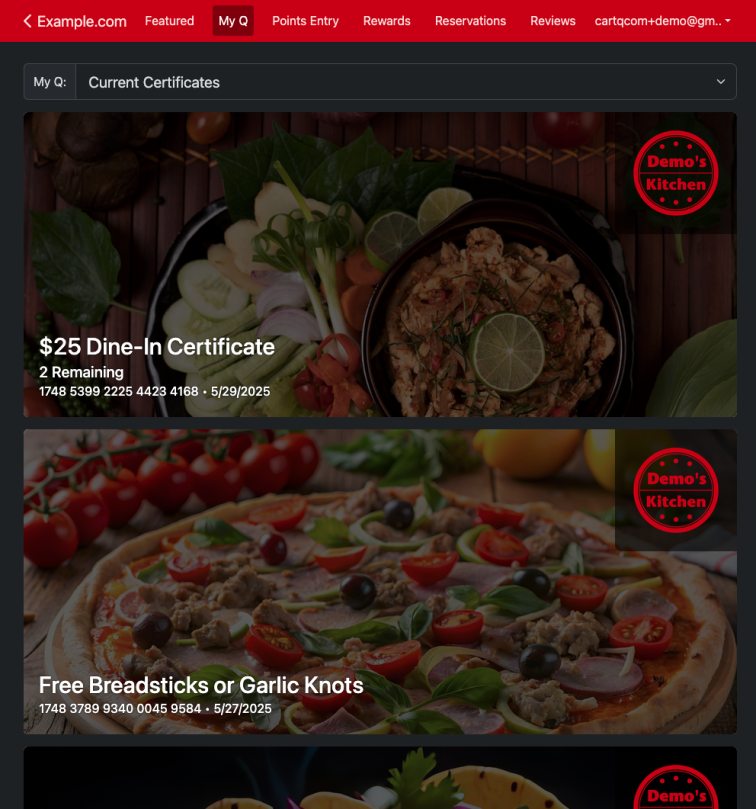Screen dimensions: 756x809
Task: Open Free Breadsticks or Garlic Knots certificate
Action: [380, 582]
